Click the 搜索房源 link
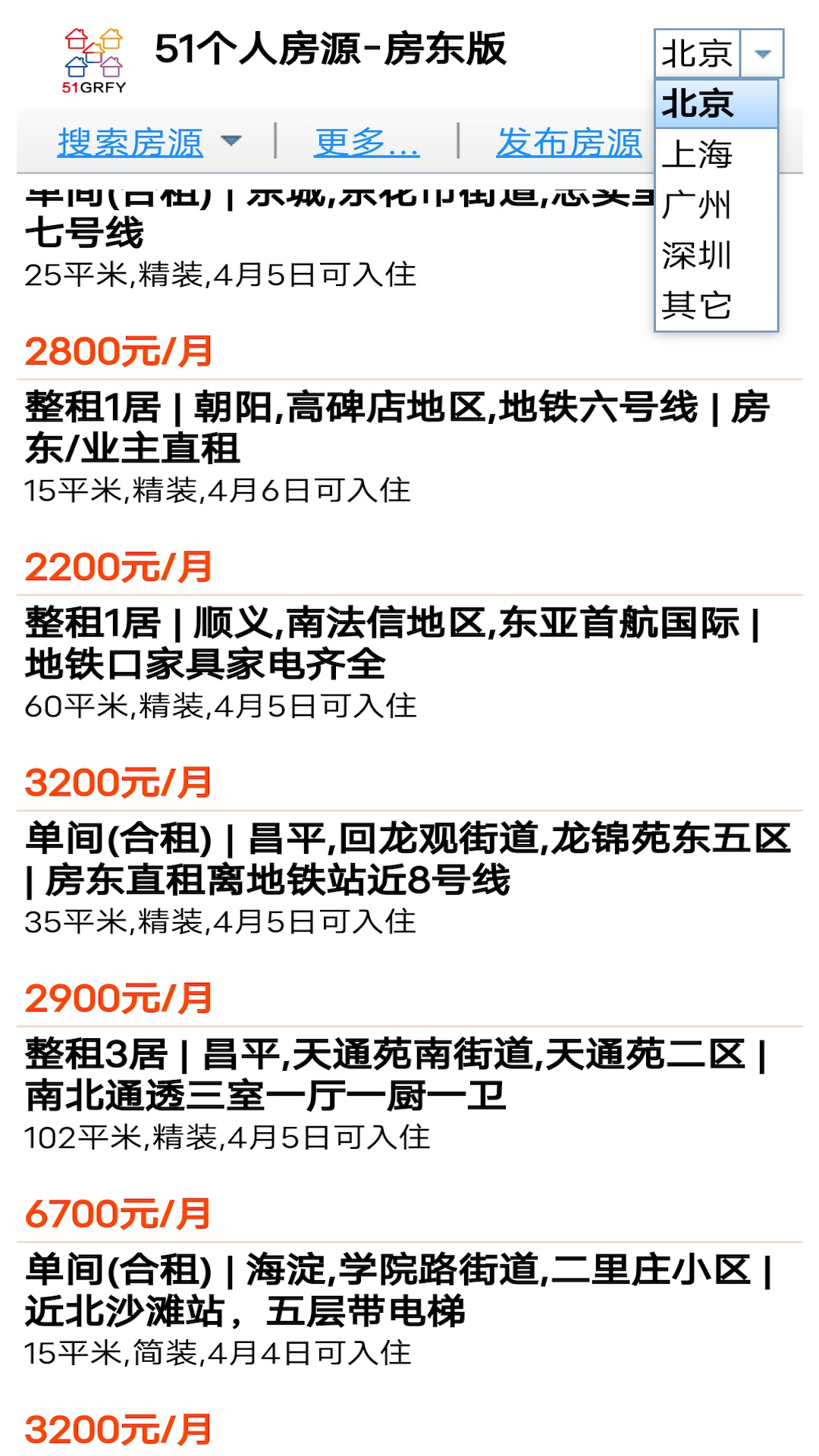This screenshot has height=1456, width=819. pyautogui.click(x=130, y=141)
